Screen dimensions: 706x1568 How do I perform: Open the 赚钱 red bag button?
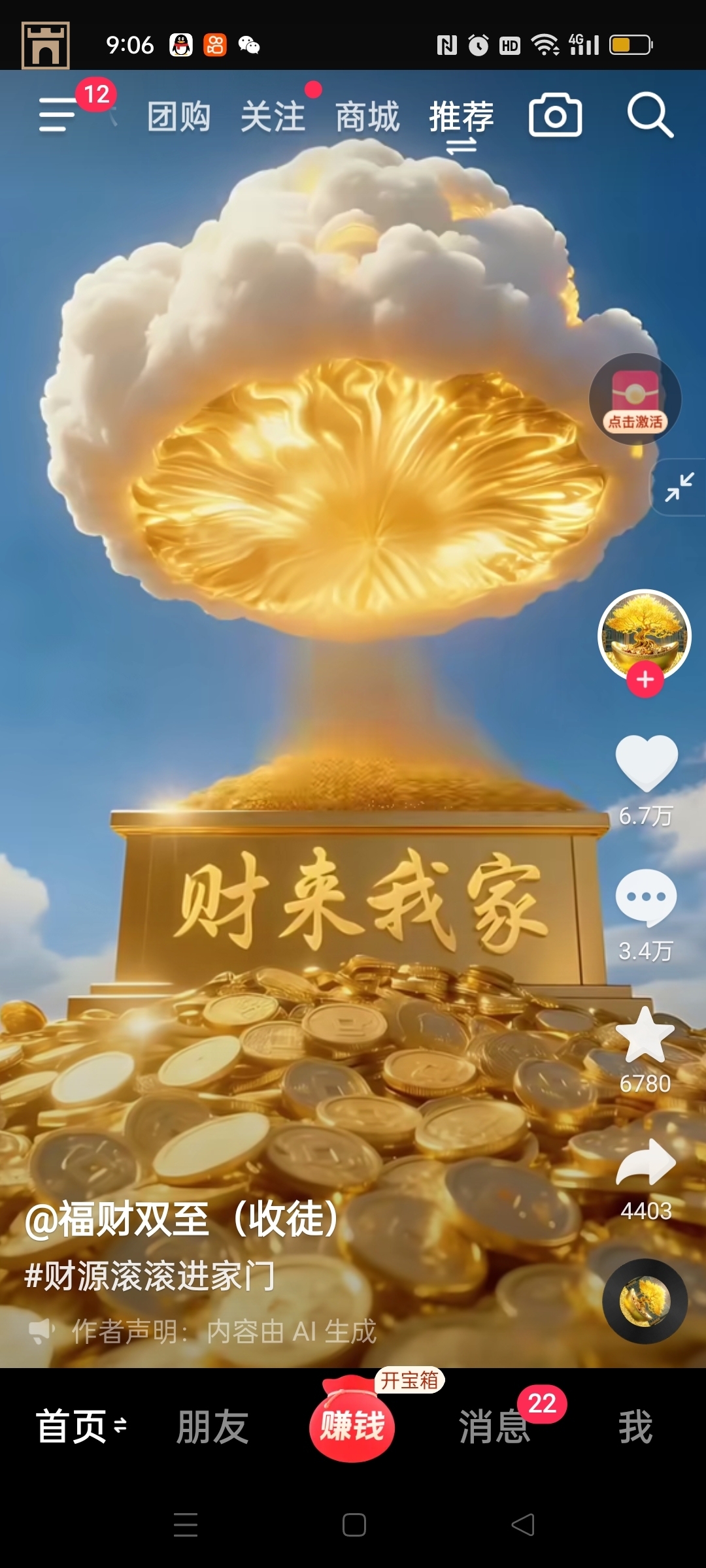pyautogui.click(x=352, y=1424)
